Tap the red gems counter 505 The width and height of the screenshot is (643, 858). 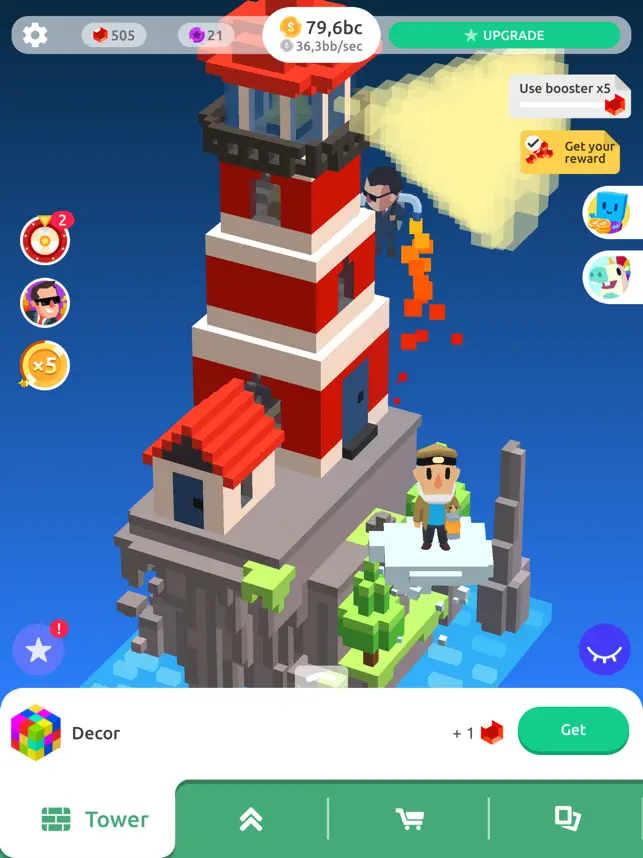coord(114,36)
